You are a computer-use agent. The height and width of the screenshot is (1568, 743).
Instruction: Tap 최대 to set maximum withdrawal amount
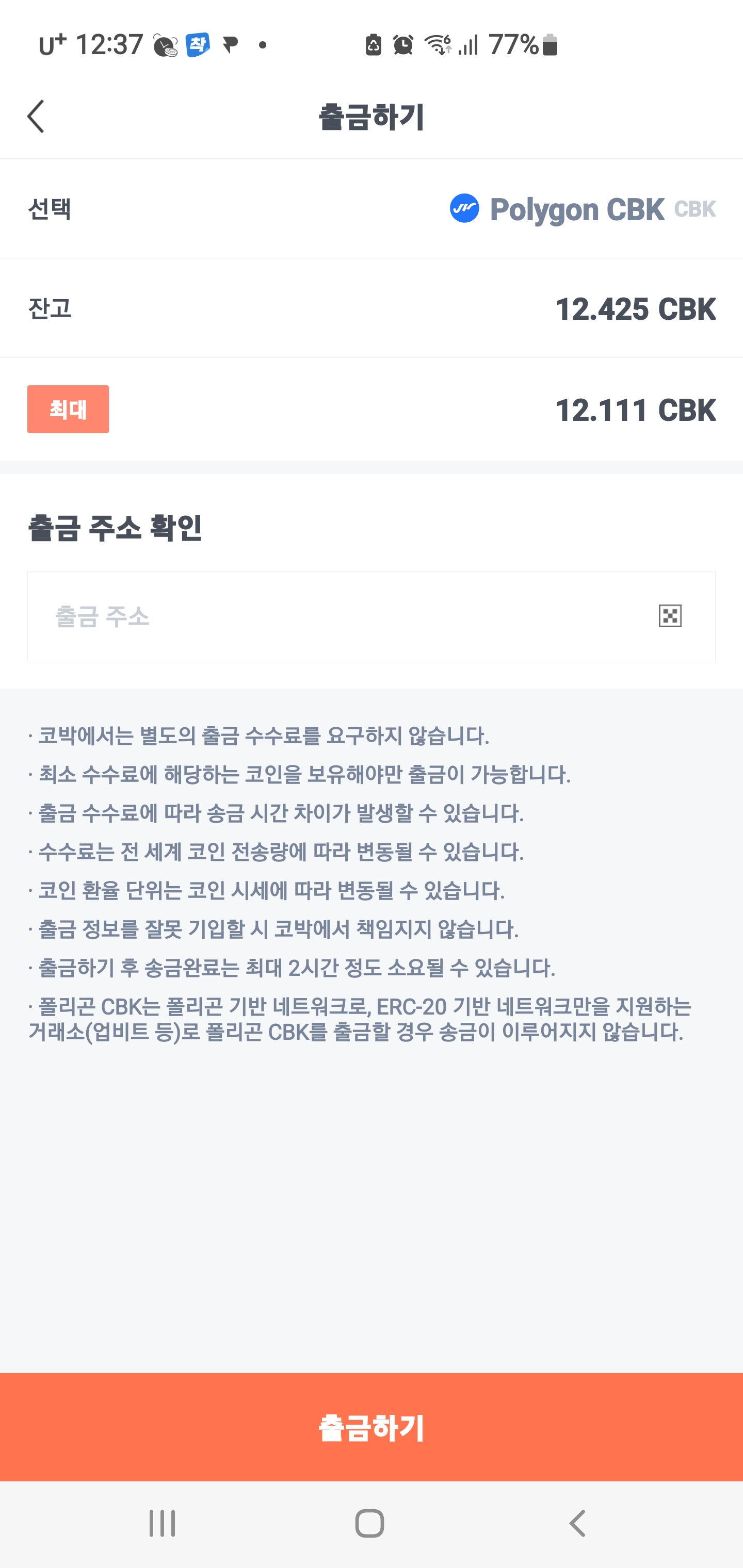coord(68,409)
